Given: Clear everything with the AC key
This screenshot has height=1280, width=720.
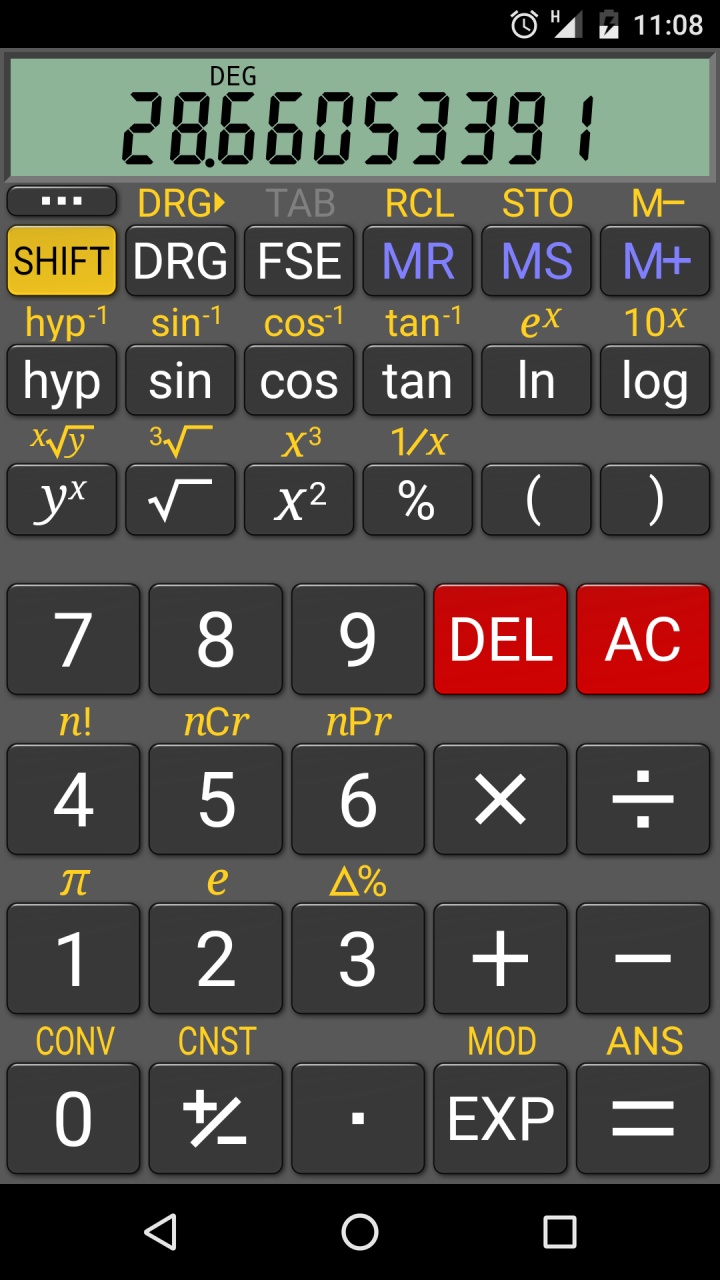Looking at the screenshot, I should (643, 640).
